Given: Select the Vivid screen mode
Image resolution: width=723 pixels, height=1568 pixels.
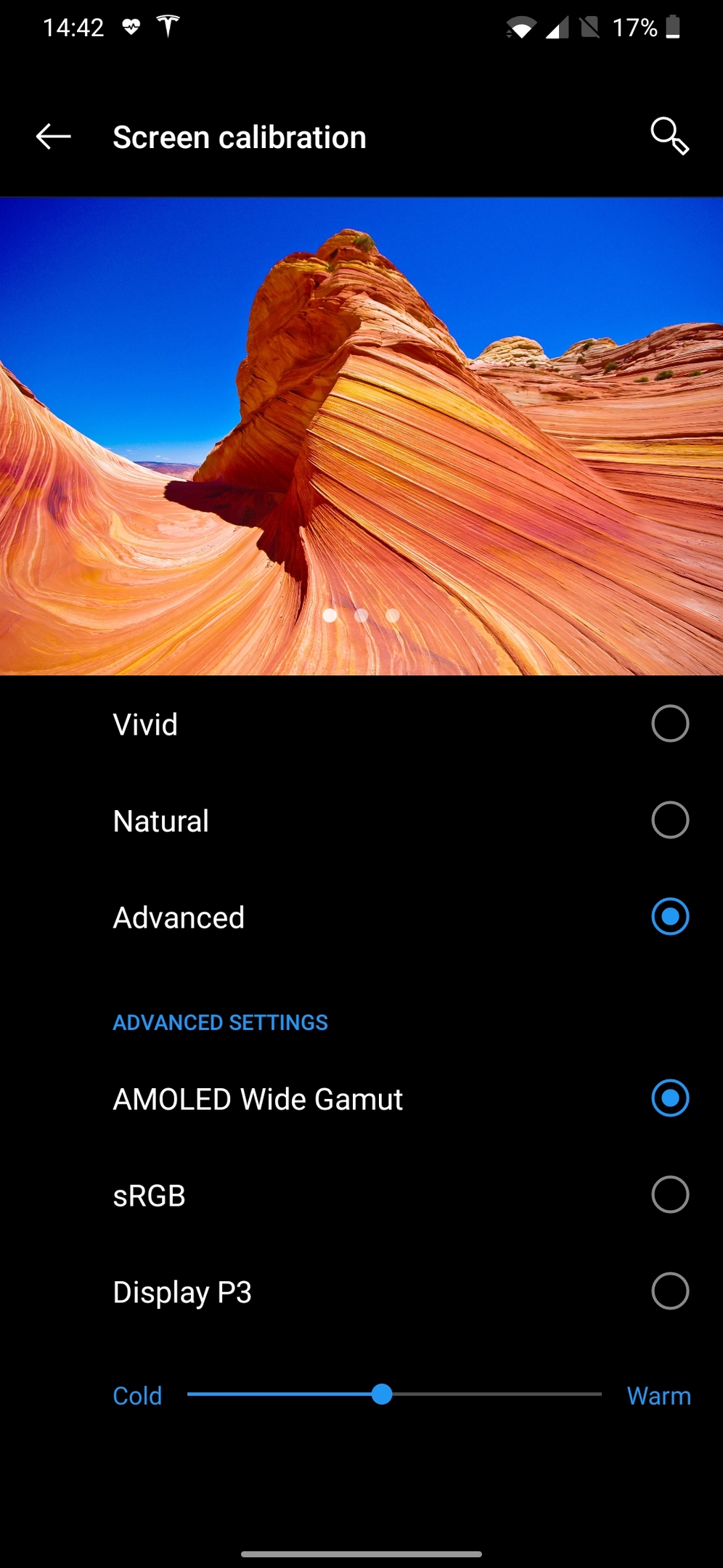Looking at the screenshot, I should [361, 724].
